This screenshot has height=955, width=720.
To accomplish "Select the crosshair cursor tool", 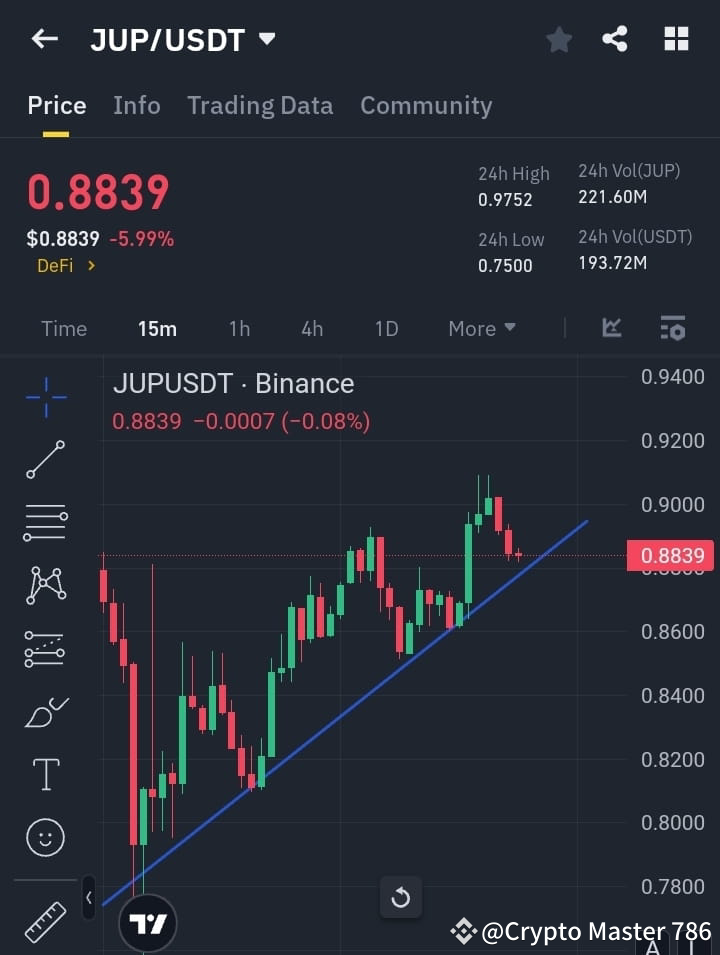I will [x=45, y=397].
